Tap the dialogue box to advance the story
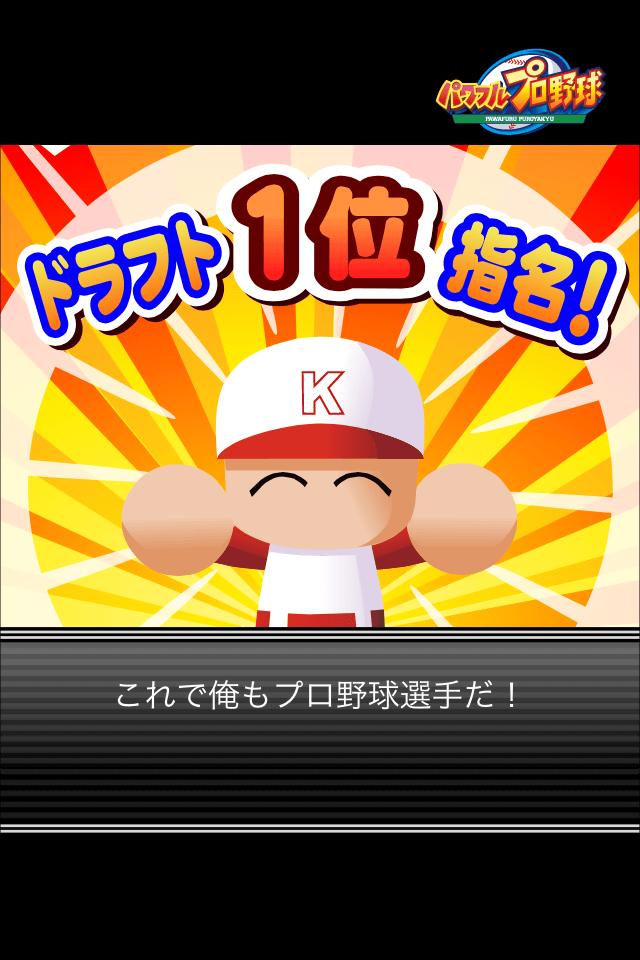 click(x=320, y=730)
